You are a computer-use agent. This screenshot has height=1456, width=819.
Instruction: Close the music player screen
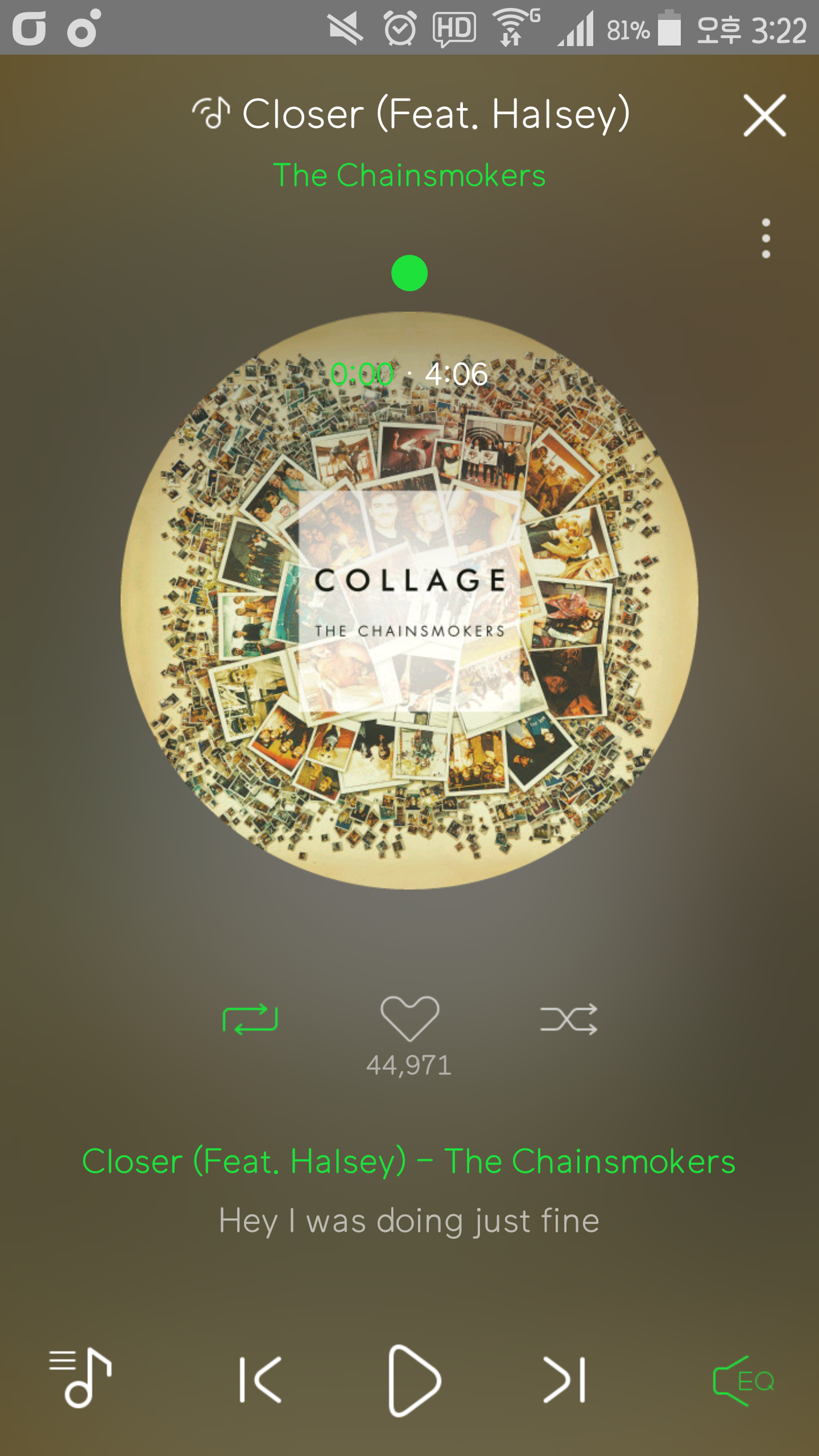coord(764,115)
